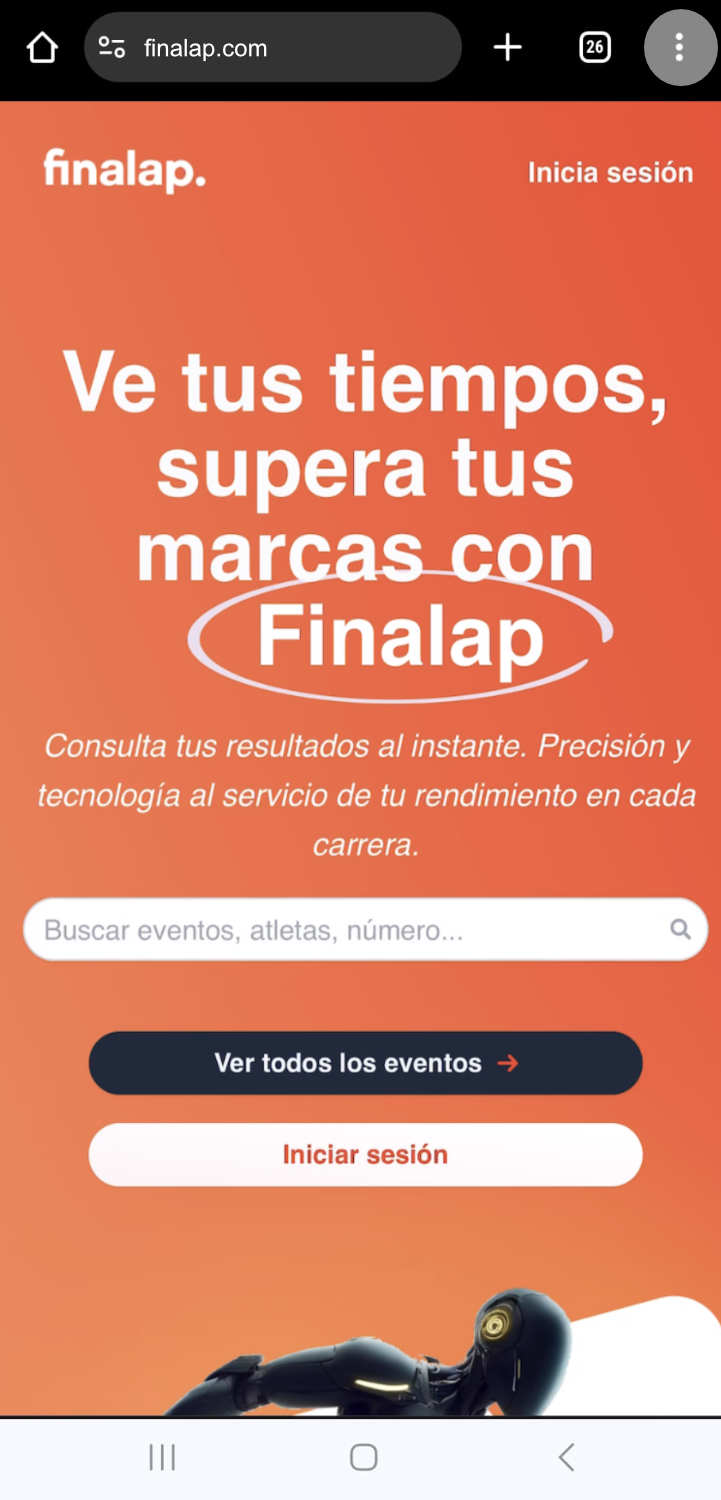Tap the white Iniciar sesión button
The image size is (721, 1500).
coord(365,1154)
